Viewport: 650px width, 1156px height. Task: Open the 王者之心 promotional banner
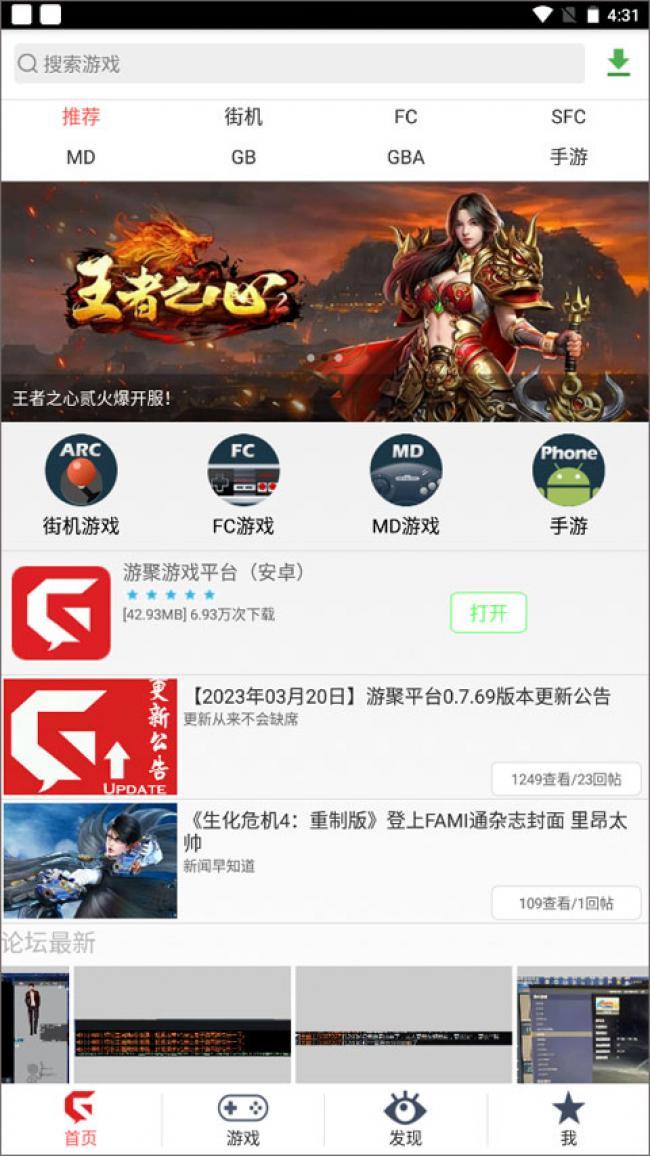(325, 300)
